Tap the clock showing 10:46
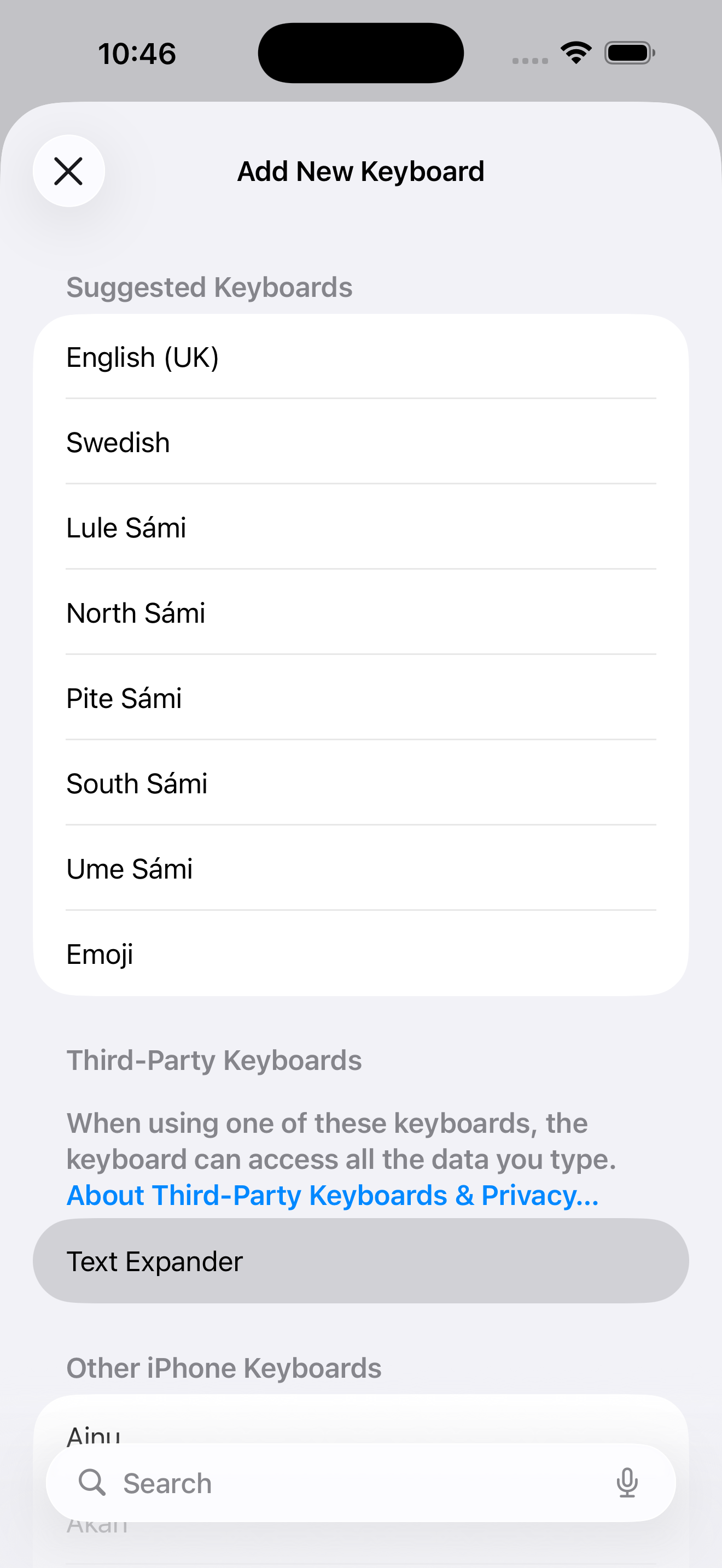 138,53
